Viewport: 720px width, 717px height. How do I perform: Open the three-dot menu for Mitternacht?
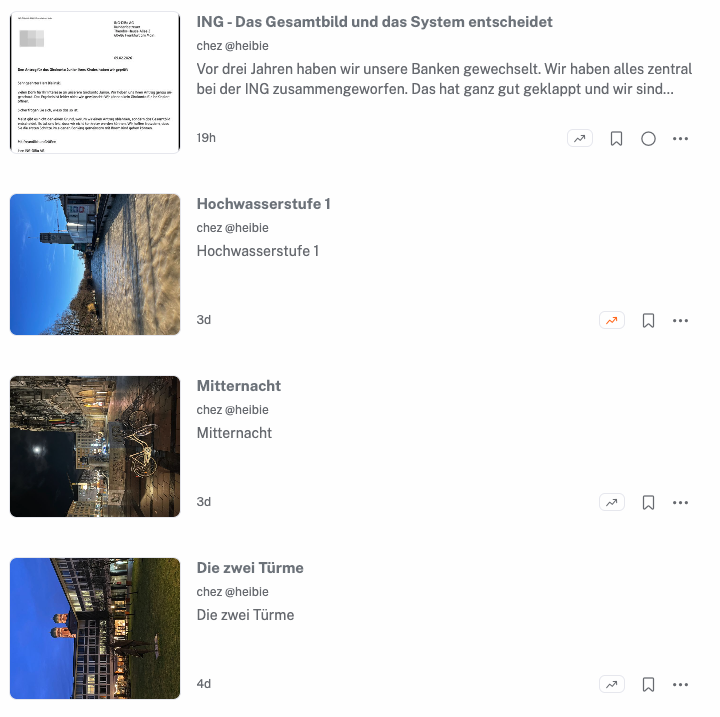(681, 503)
